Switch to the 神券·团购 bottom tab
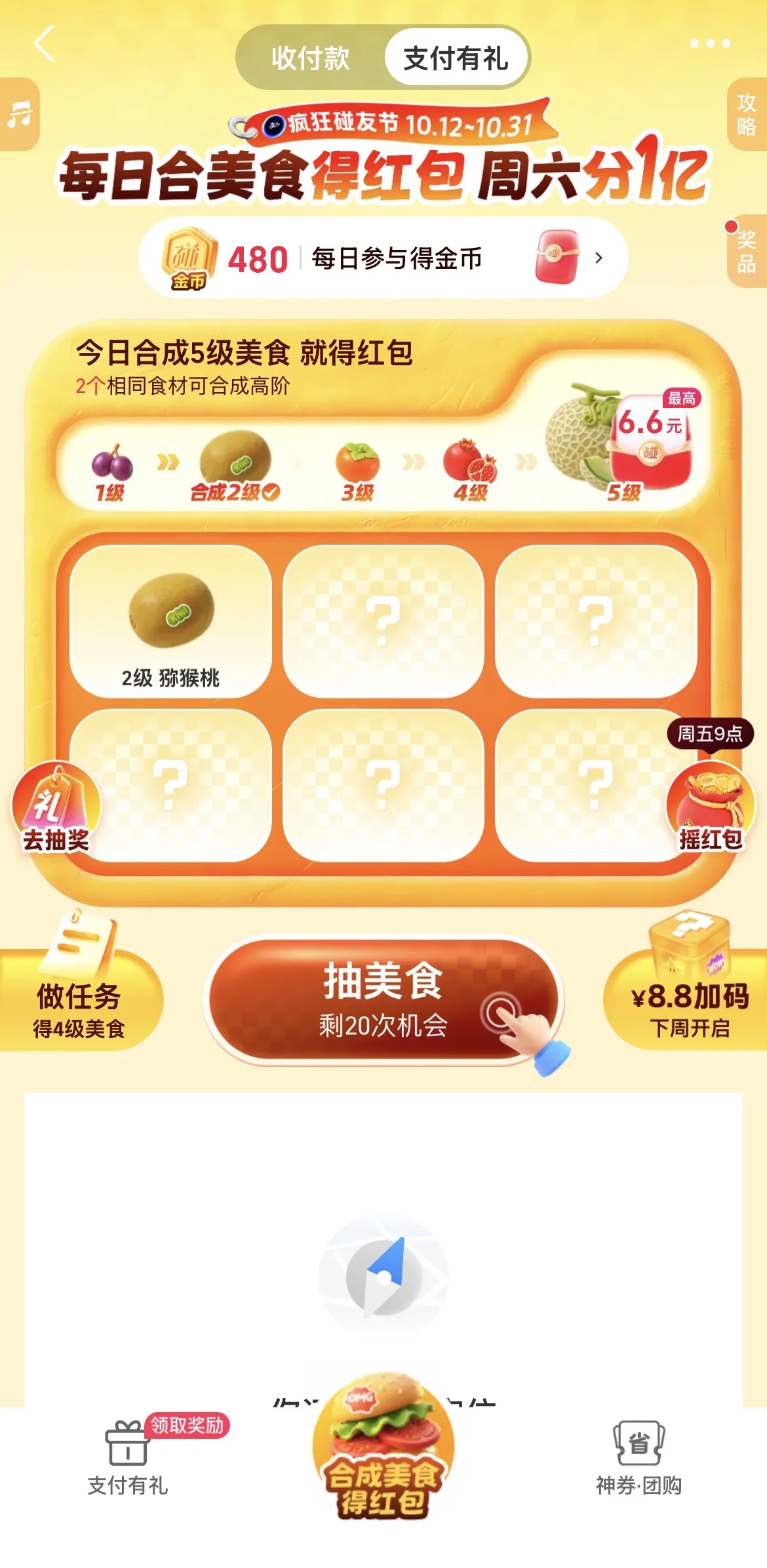This screenshot has height=1568, width=767. 639,1458
